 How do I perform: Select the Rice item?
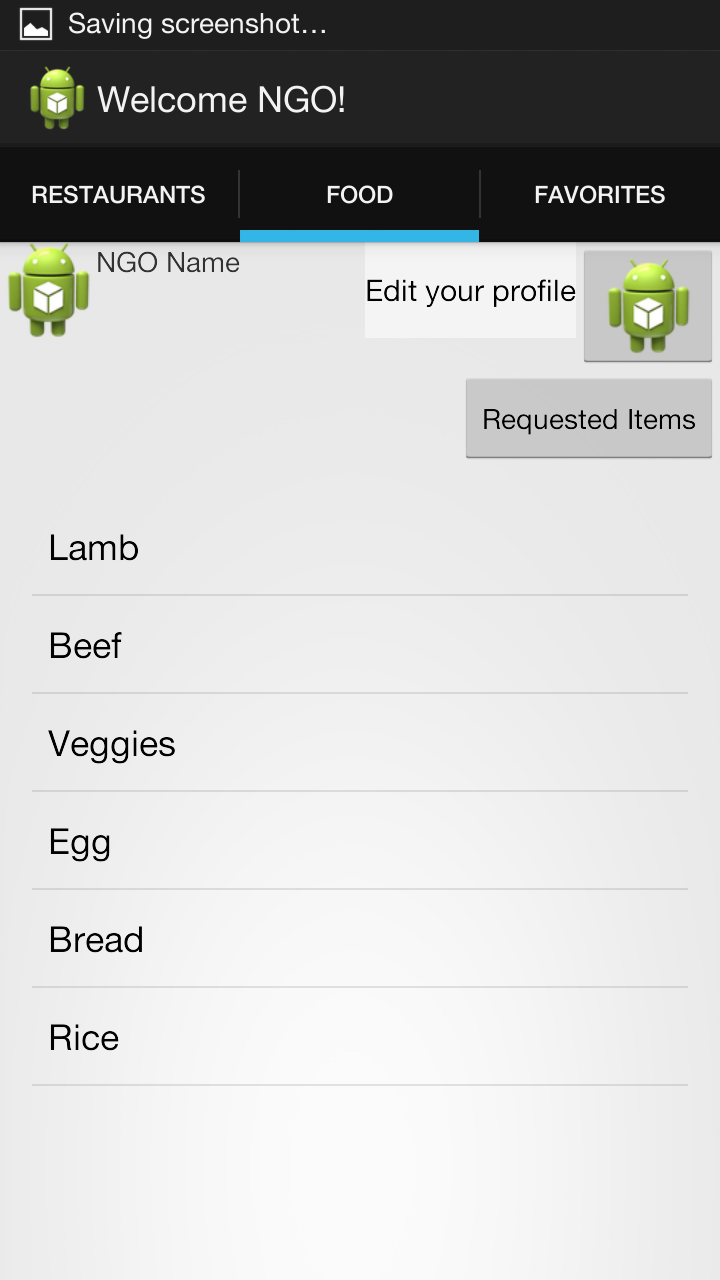359,1037
